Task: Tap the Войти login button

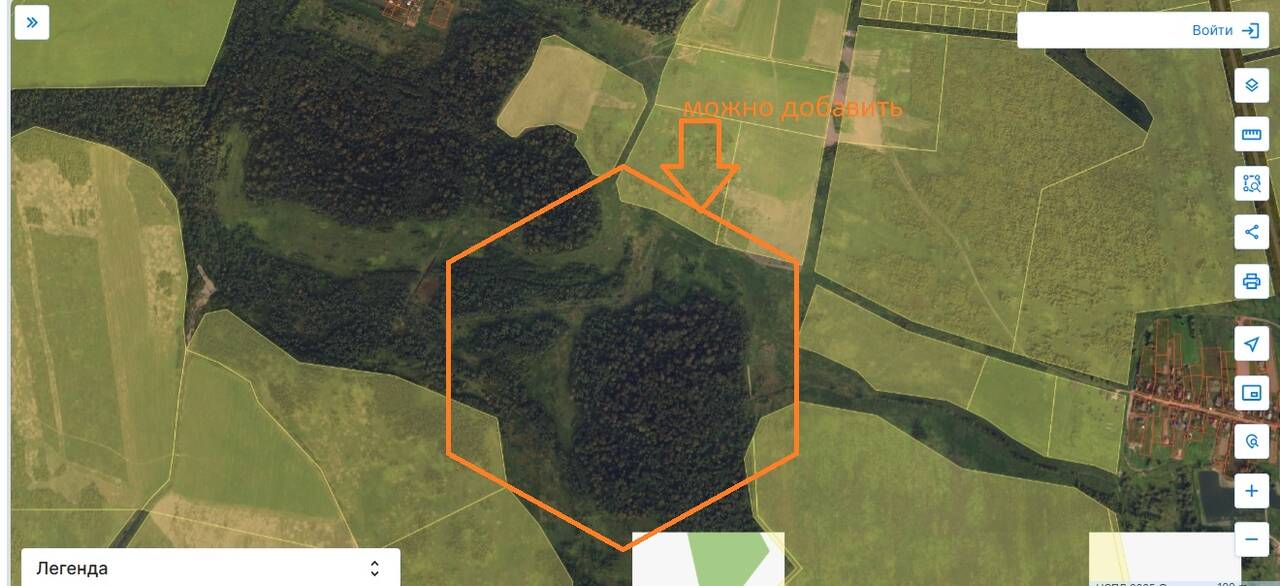Action: pos(1224,30)
